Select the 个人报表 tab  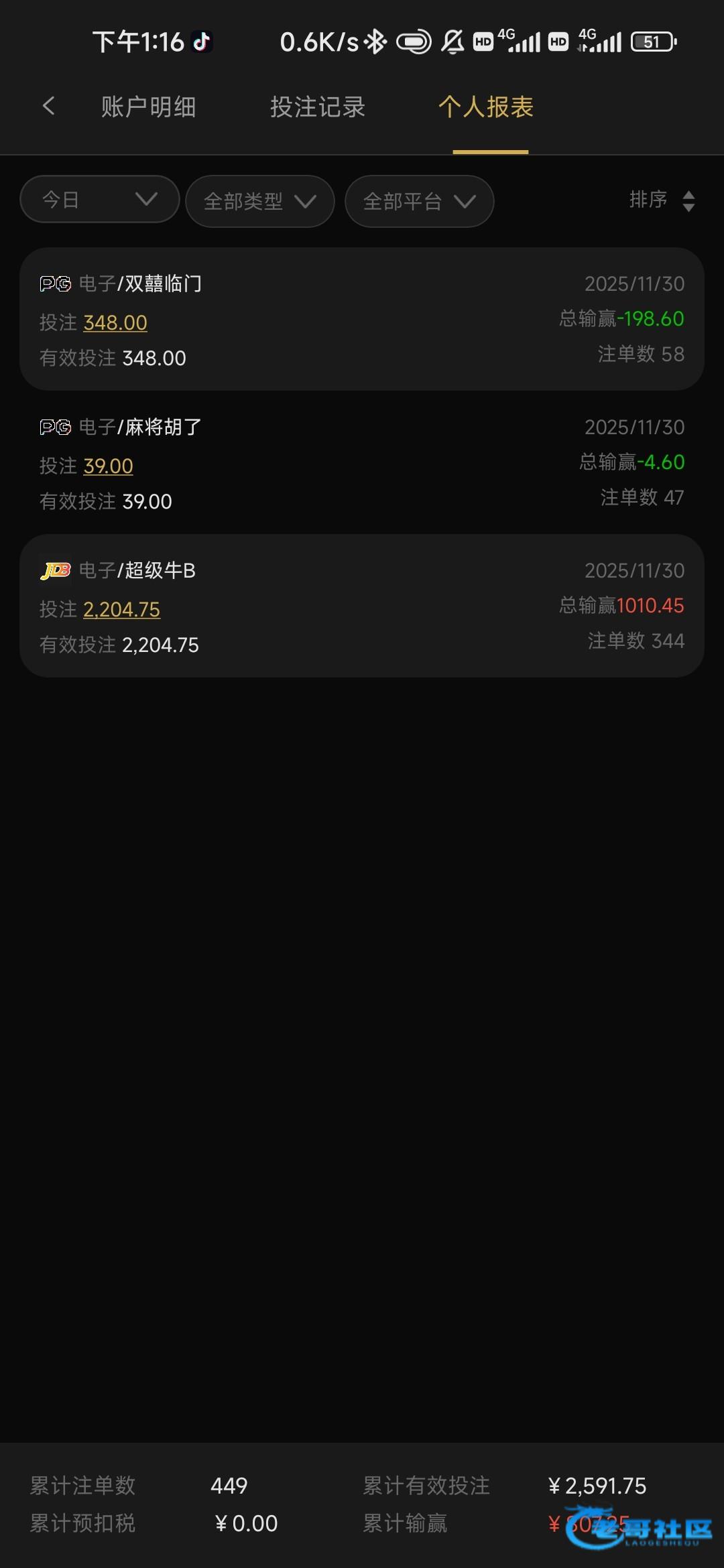click(486, 107)
